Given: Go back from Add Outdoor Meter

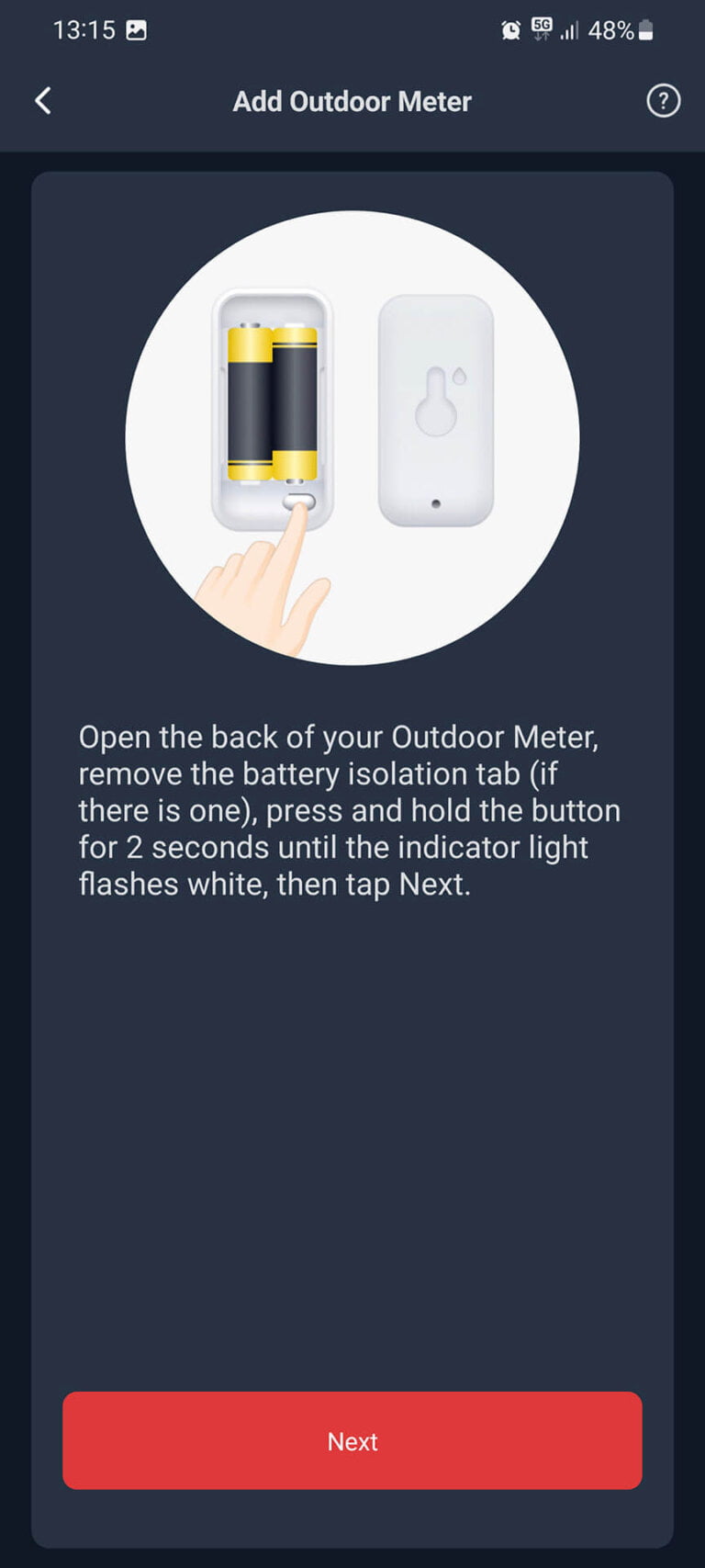Looking at the screenshot, I should tap(43, 100).
